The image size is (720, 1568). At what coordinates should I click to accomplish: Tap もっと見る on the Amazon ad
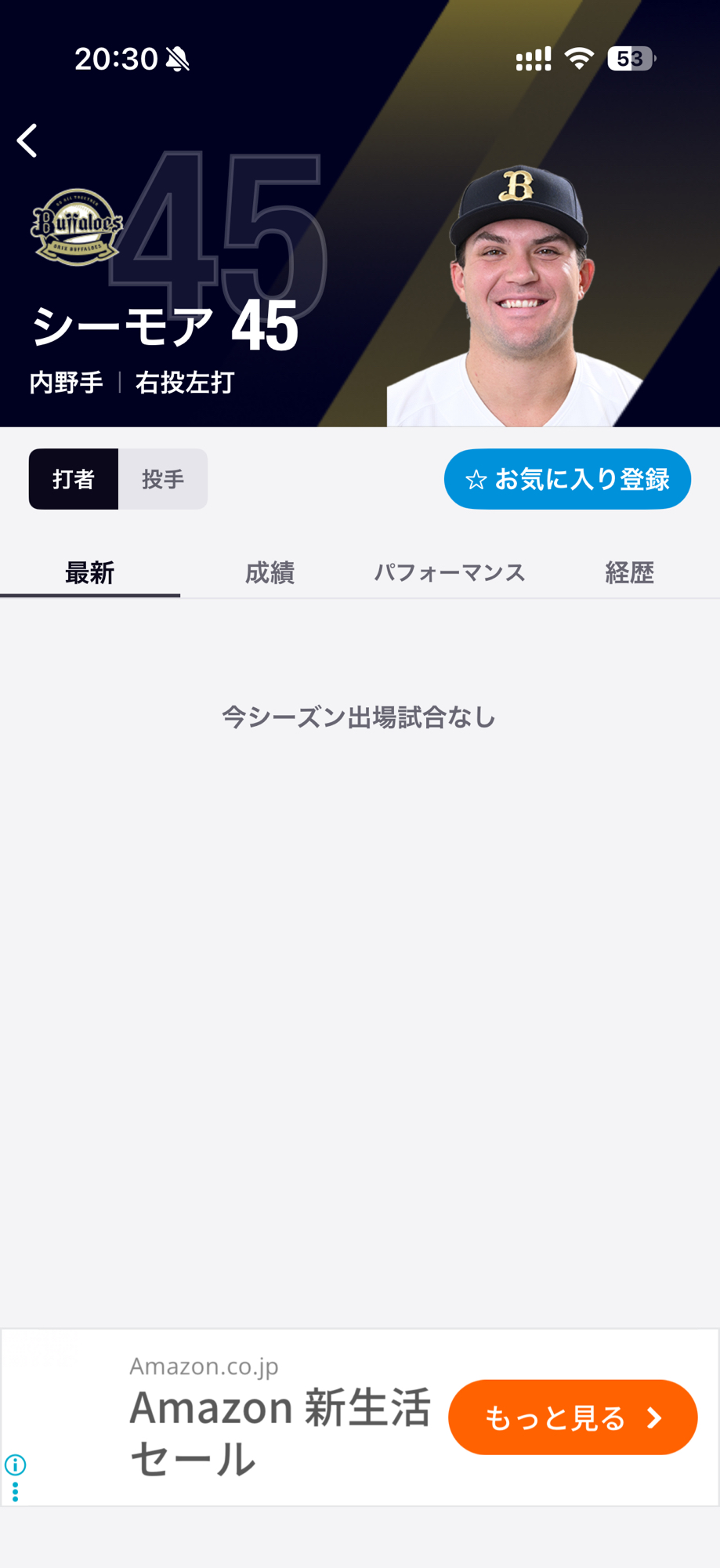tap(573, 1417)
